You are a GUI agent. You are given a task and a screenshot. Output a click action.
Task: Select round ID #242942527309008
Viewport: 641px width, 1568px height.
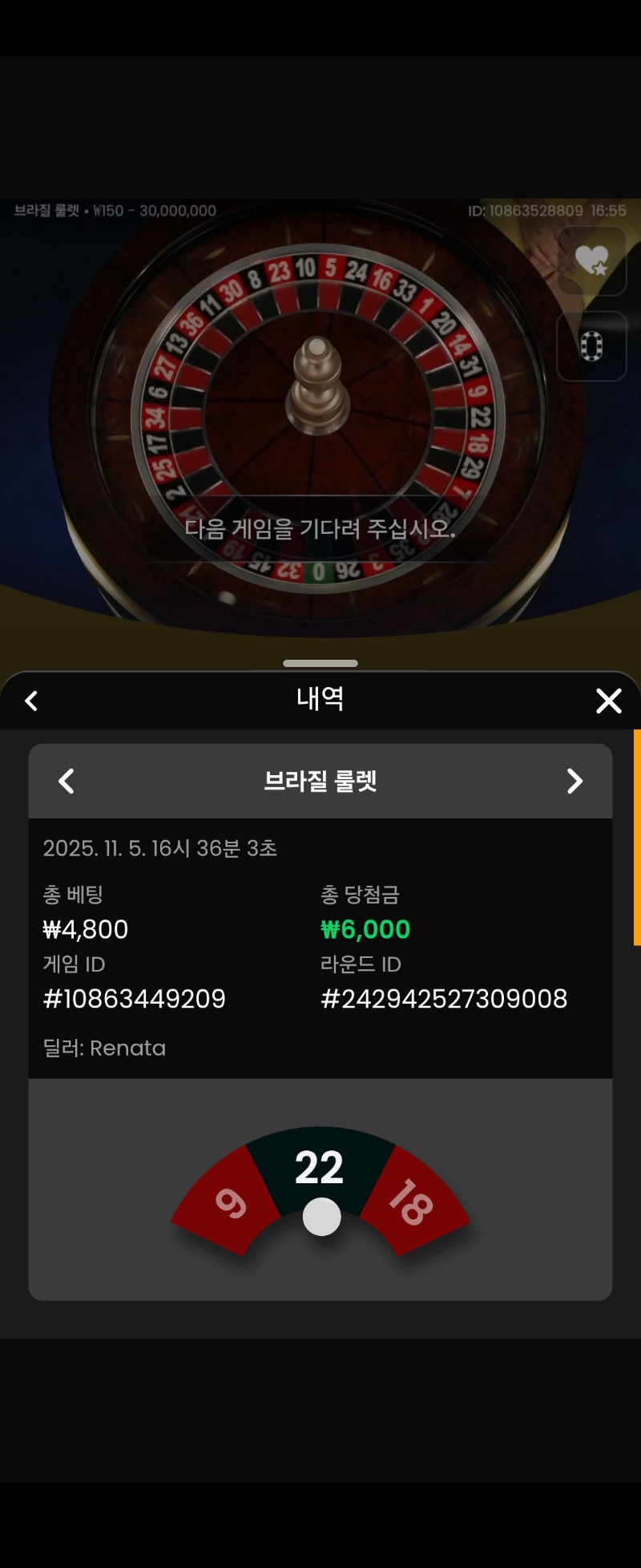[x=444, y=999]
